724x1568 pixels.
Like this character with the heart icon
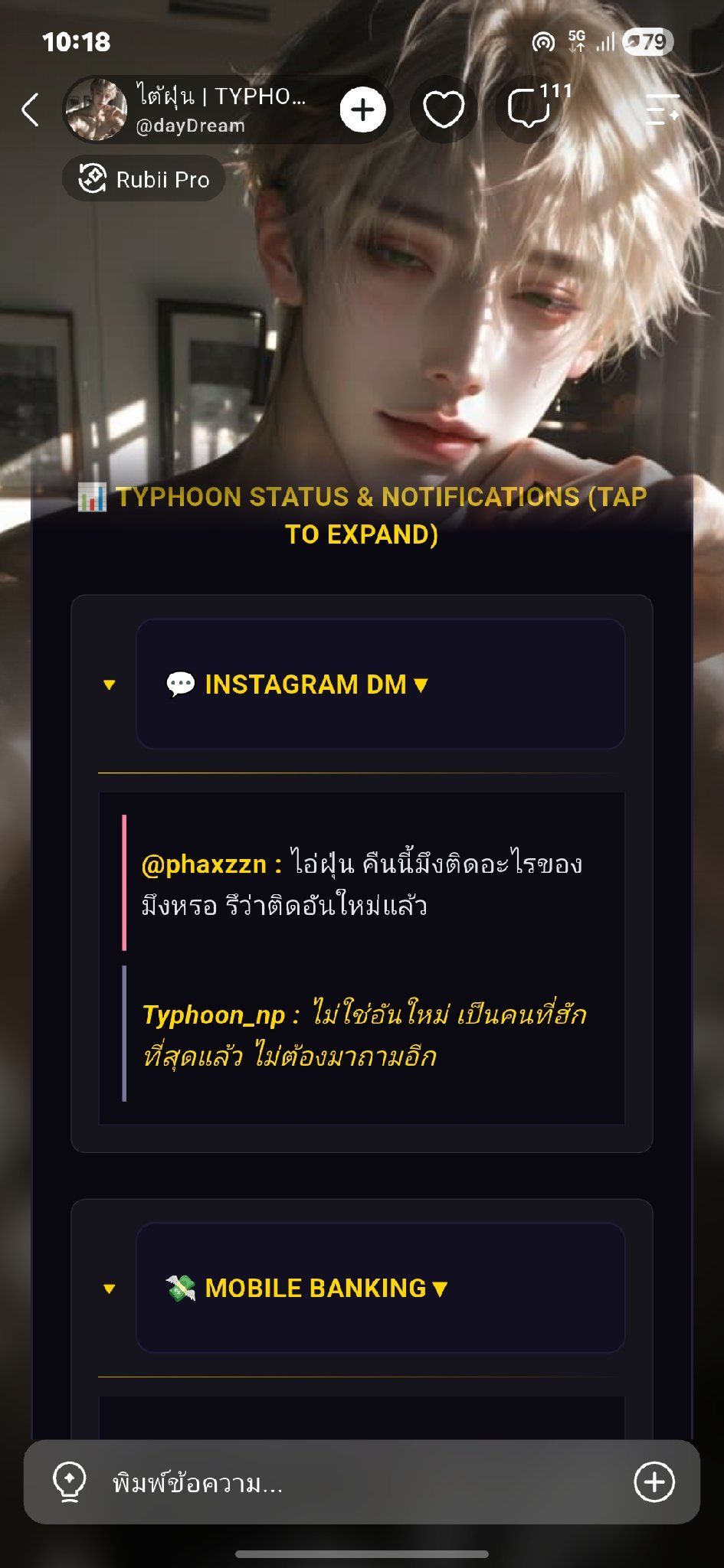pyautogui.click(x=444, y=109)
